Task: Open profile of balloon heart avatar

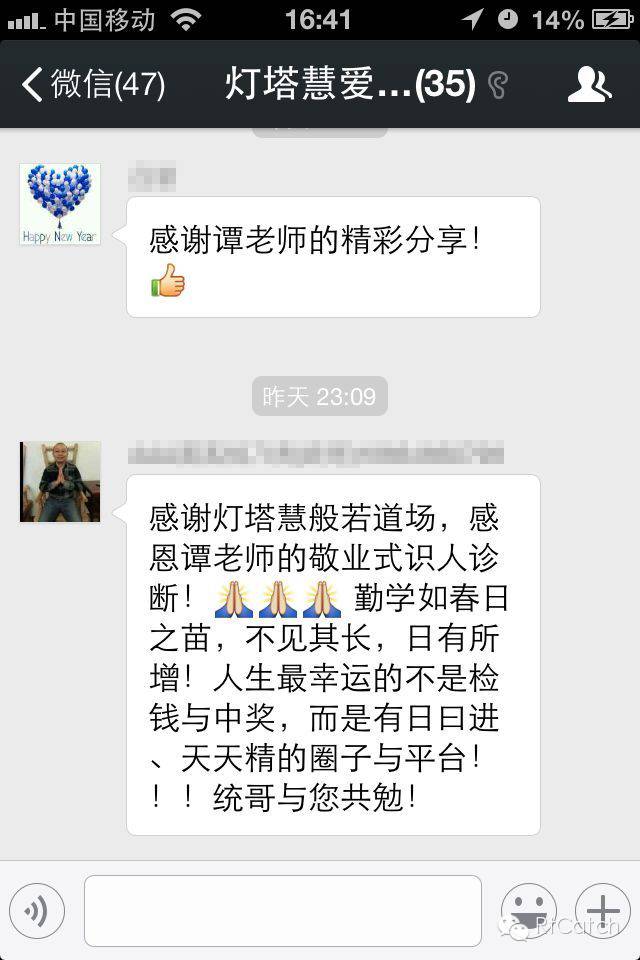Action: click(x=60, y=204)
